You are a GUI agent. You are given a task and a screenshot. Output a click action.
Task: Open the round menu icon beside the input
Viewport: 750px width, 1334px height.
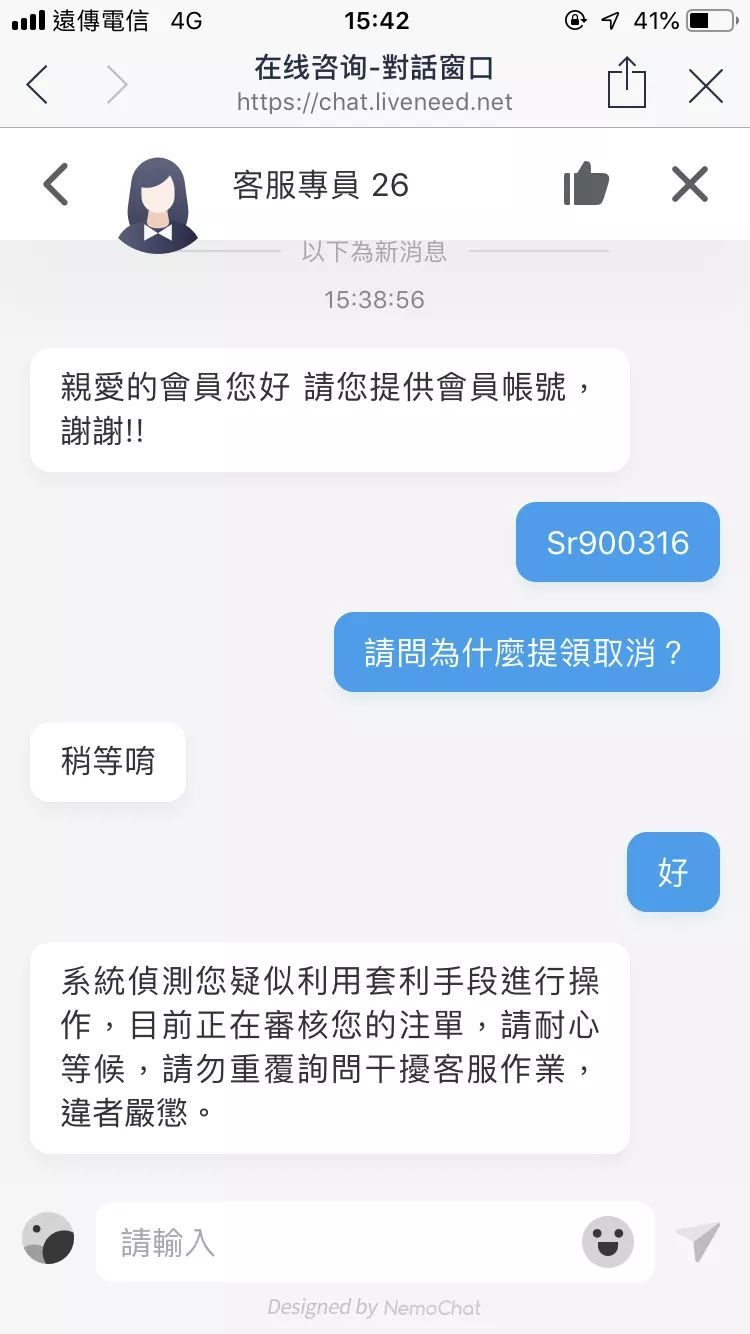tap(48, 1239)
